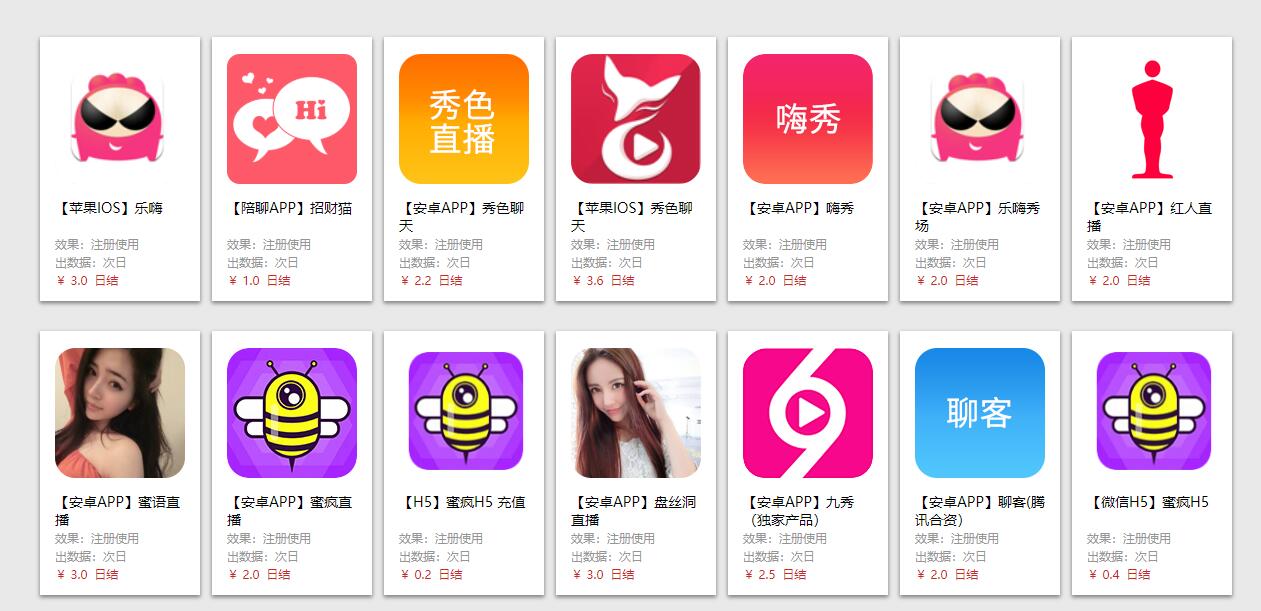The image size is (1261, 611).
Task: Open the 【安卓APP】聊客 card
Action: [x=980, y=414]
